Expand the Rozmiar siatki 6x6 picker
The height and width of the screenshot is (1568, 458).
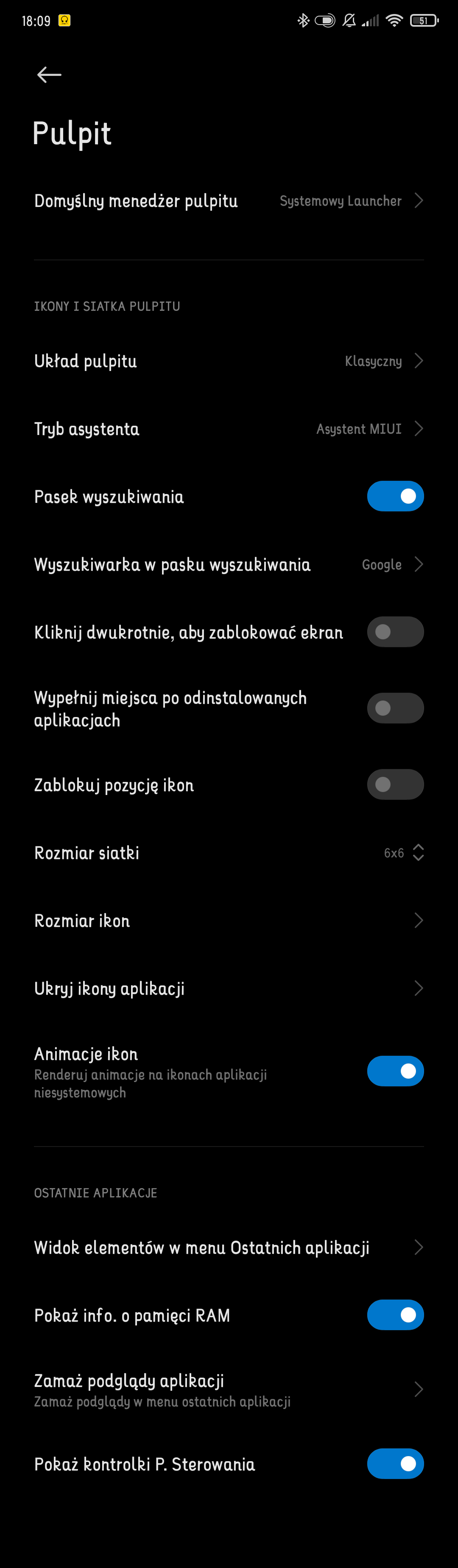click(403, 853)
